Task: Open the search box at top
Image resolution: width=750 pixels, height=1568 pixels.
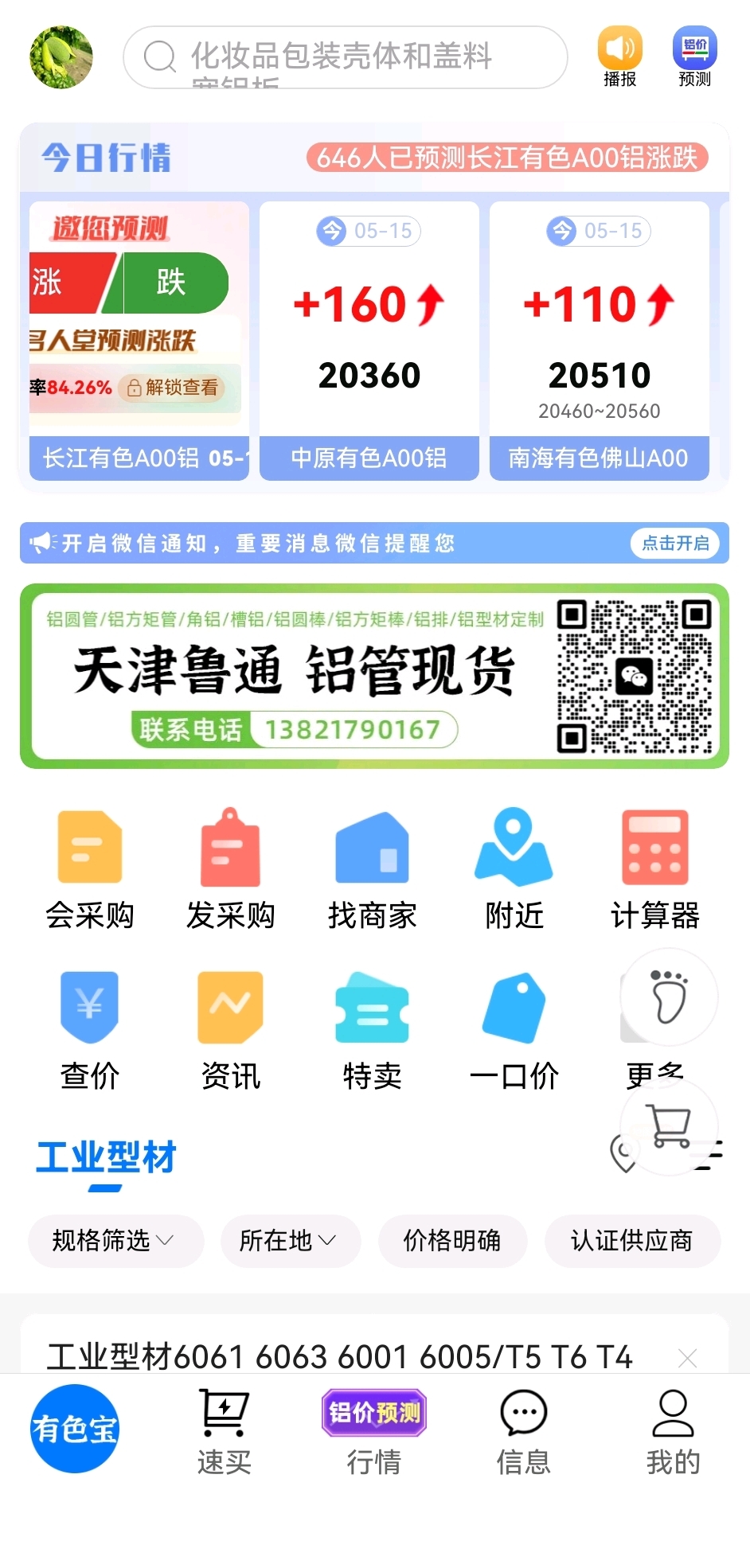Action: pos(345,57)
